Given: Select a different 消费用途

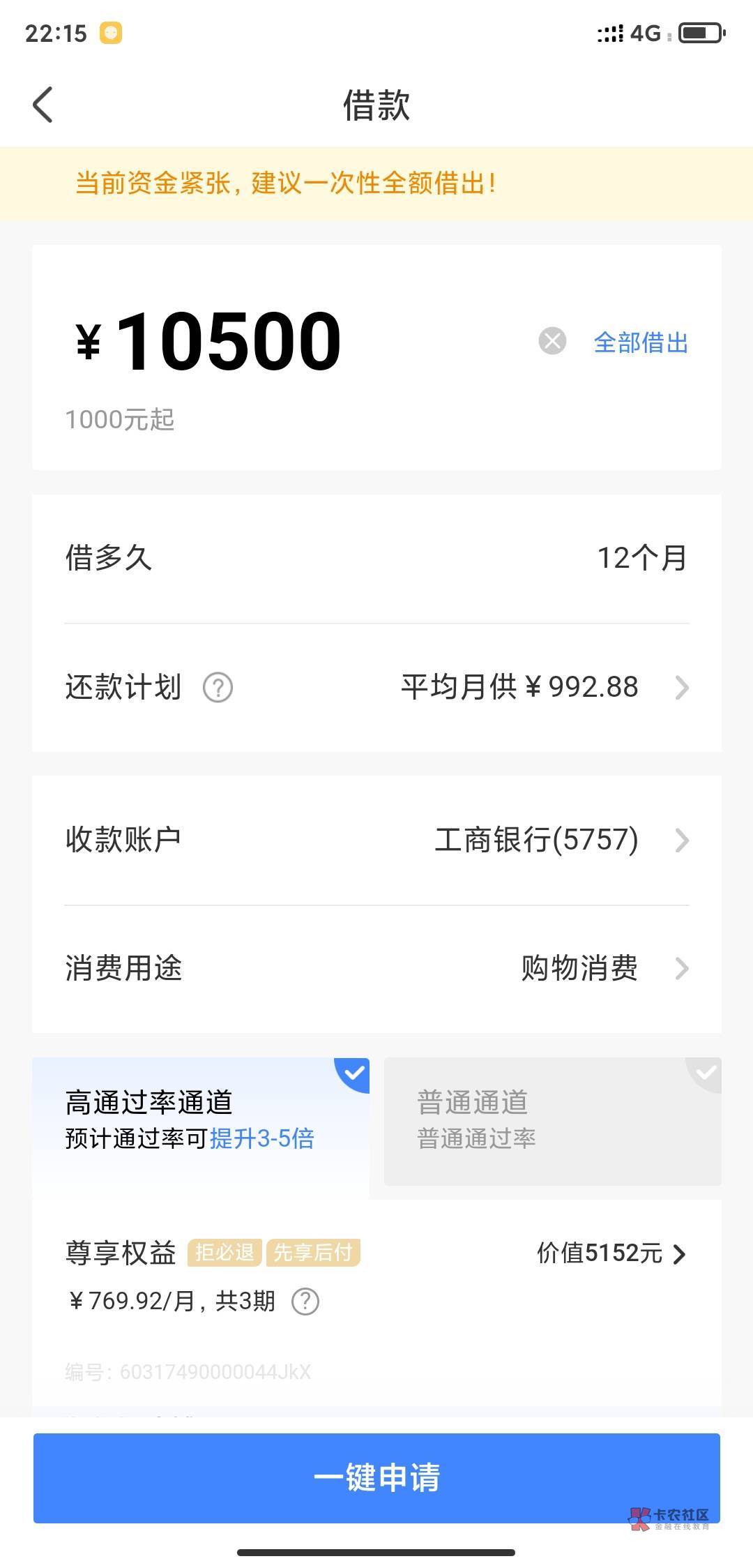Looking at the screenshot, I should [376, 968].
